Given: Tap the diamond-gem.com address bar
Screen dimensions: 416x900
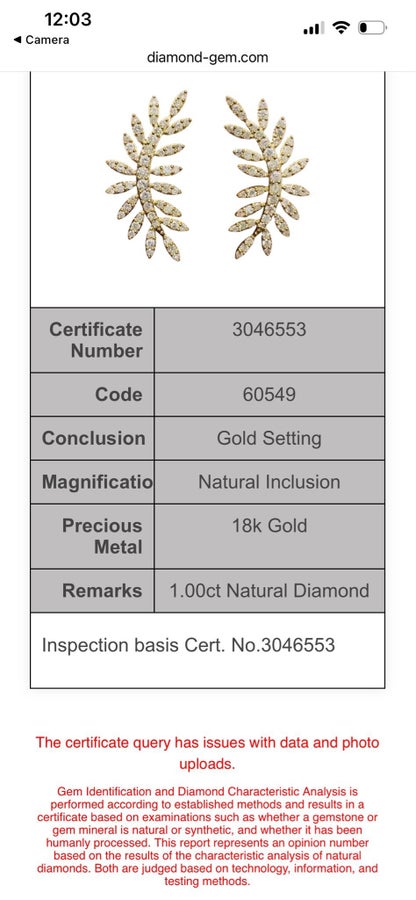Looking at the screenshot, I should (x=208, y=57).
